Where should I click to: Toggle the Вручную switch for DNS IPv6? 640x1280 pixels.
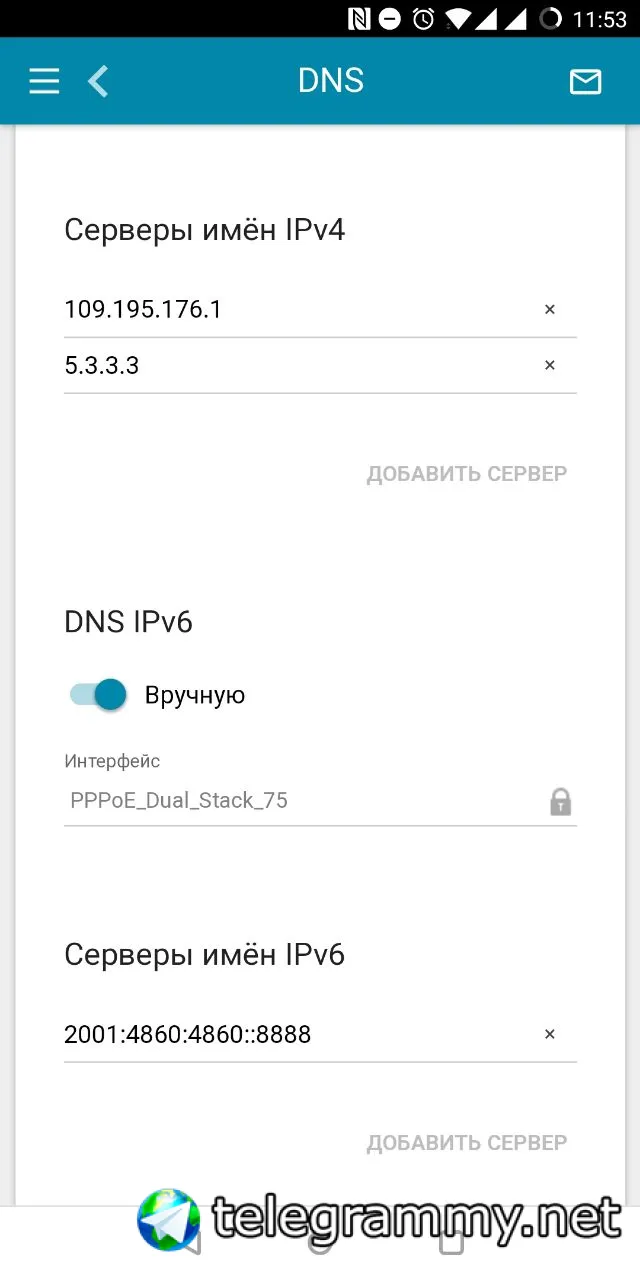[98, 694]
